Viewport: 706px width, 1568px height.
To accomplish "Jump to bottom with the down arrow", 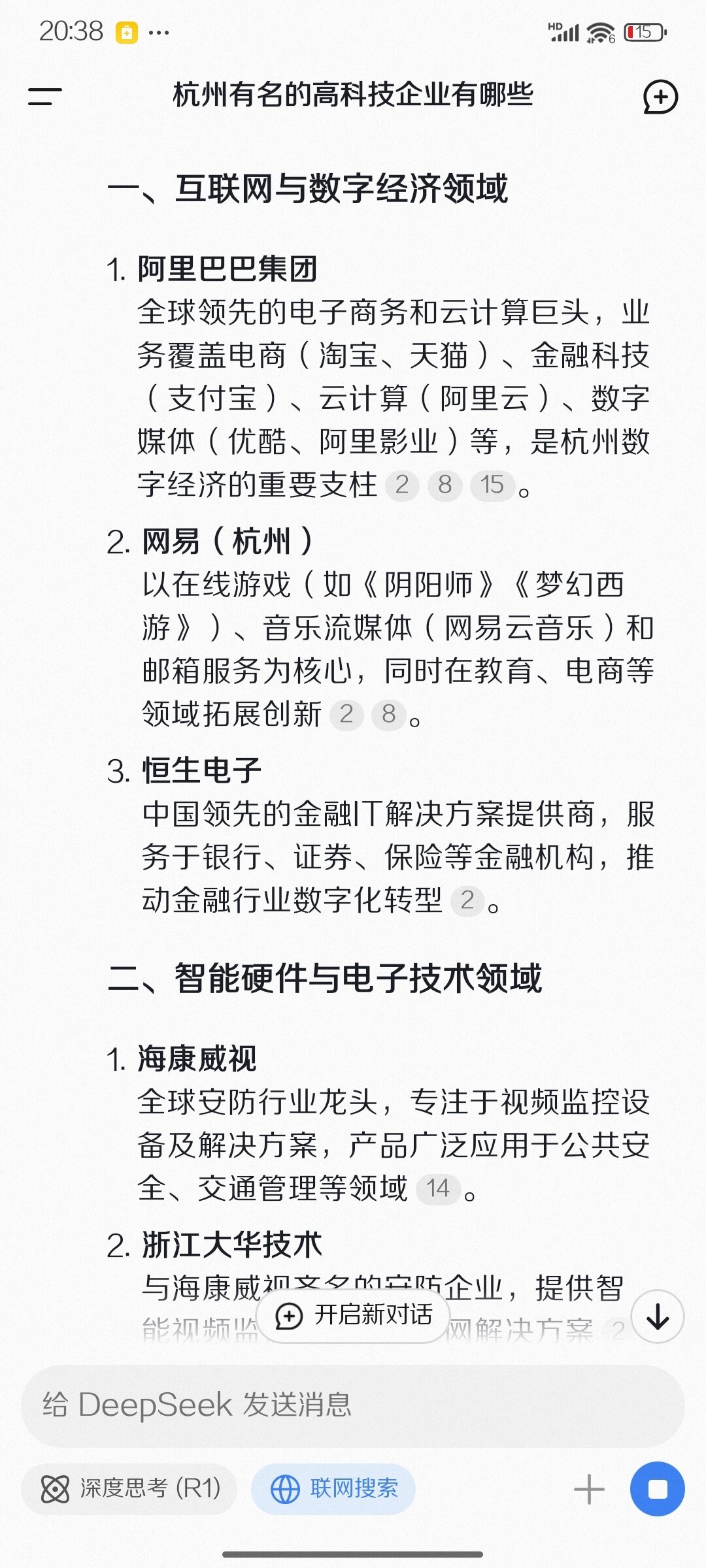I will tap(657, 1316).
